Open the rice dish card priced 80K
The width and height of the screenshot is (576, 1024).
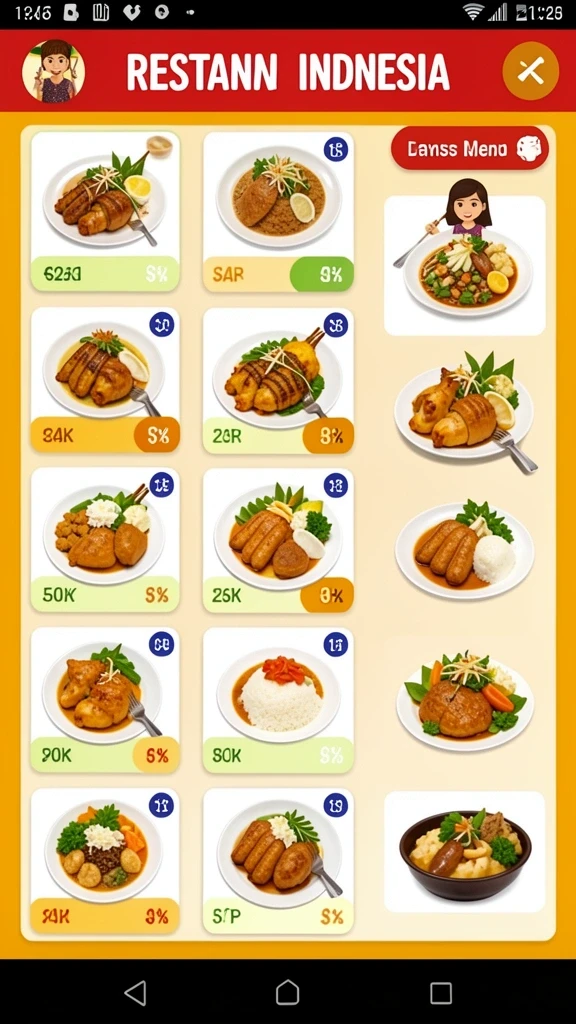[x=278, y=700]
